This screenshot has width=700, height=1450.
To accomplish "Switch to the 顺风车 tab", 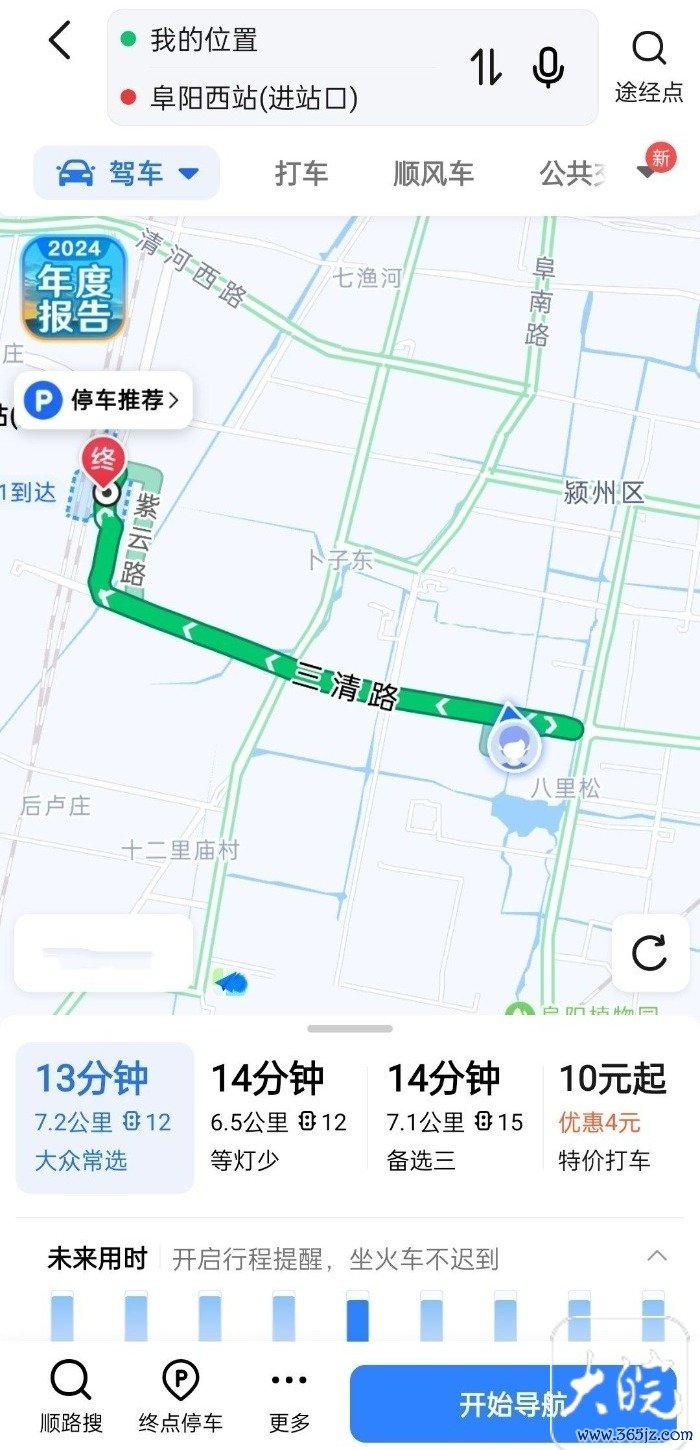I will click(x=433, y=173).
